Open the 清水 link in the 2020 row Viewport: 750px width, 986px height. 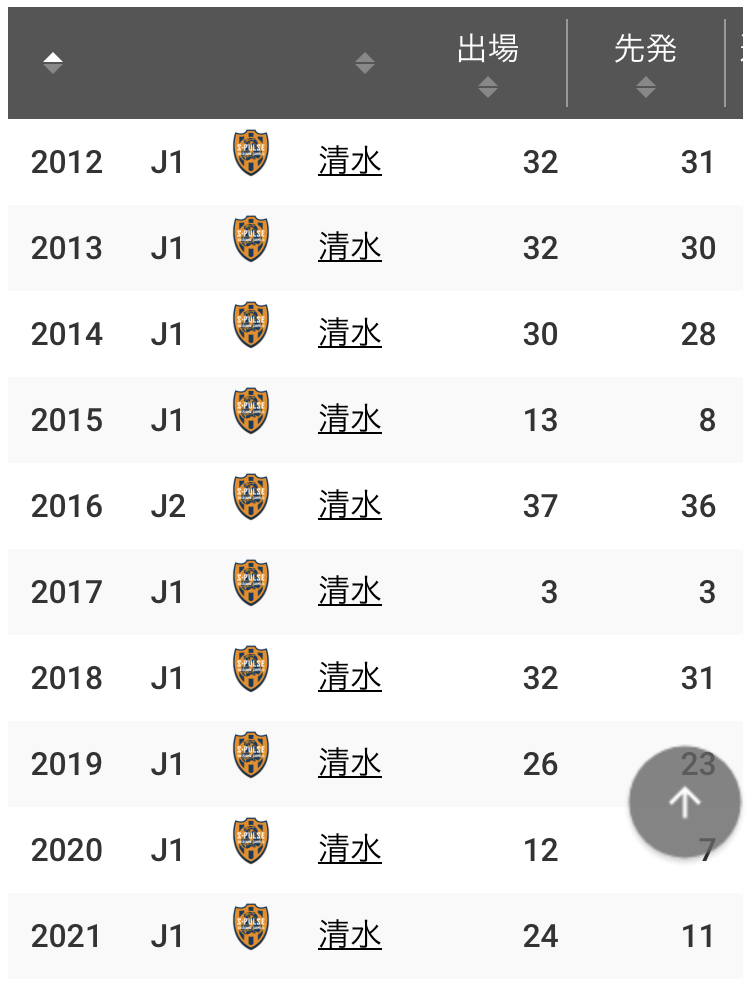click(350, 849)
